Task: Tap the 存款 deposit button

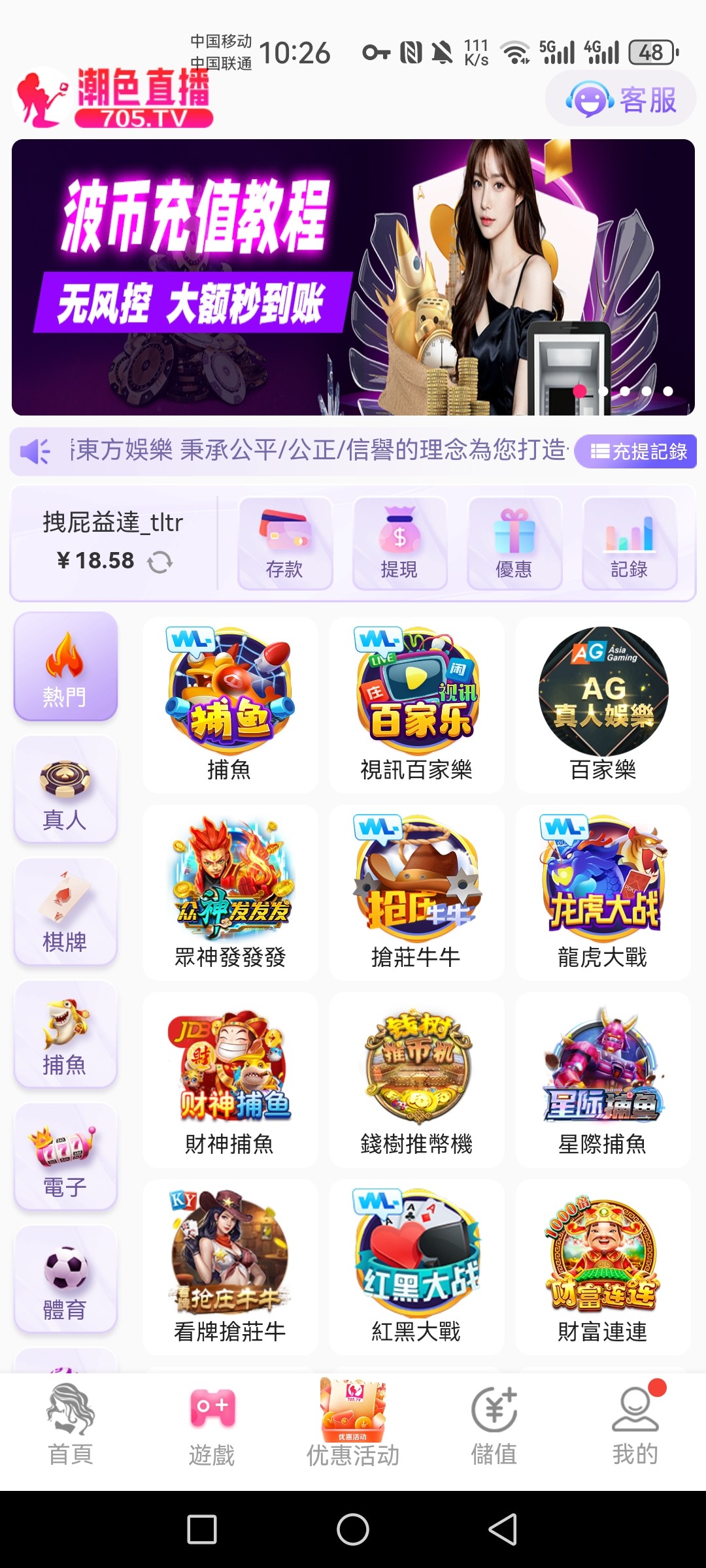Action: (285, 544)
